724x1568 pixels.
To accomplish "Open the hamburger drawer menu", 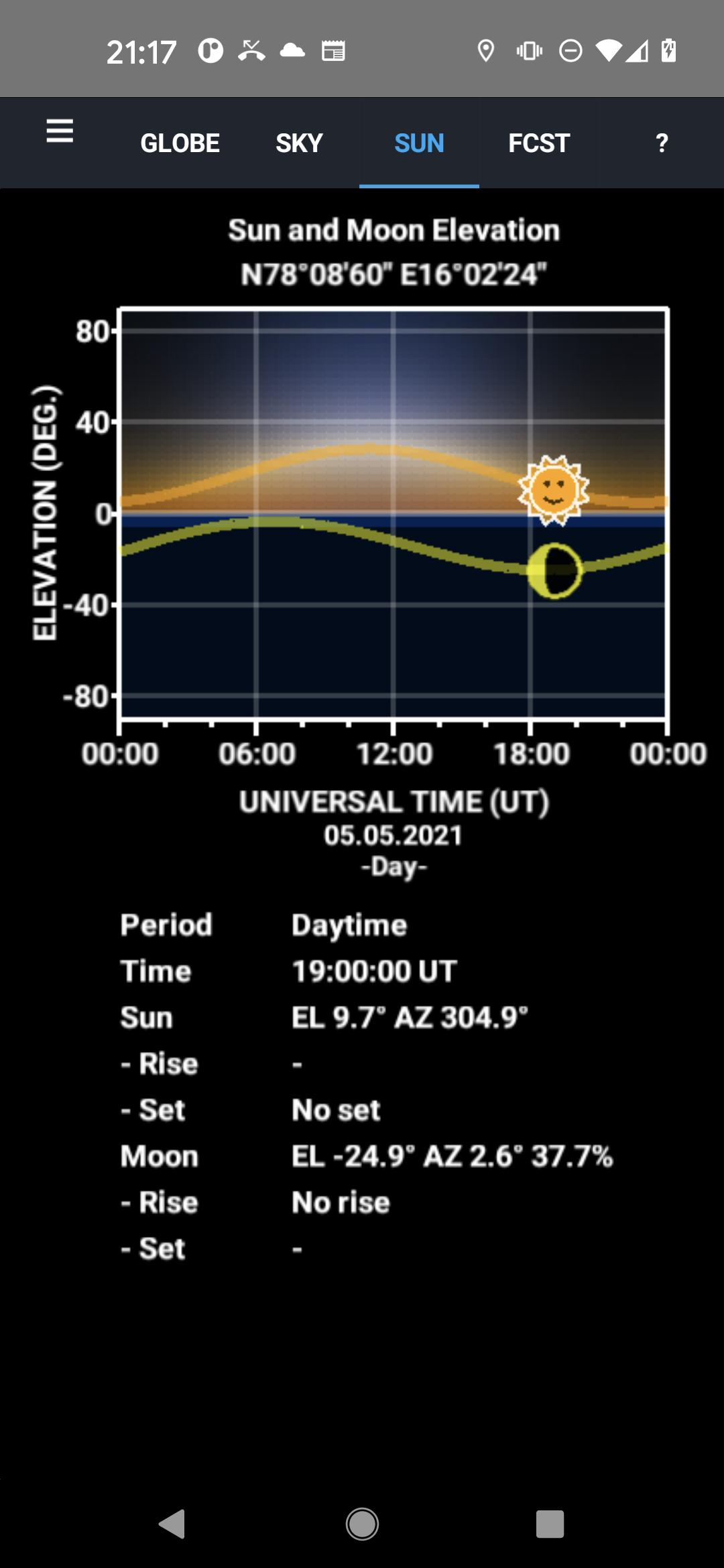I will 60,131.
